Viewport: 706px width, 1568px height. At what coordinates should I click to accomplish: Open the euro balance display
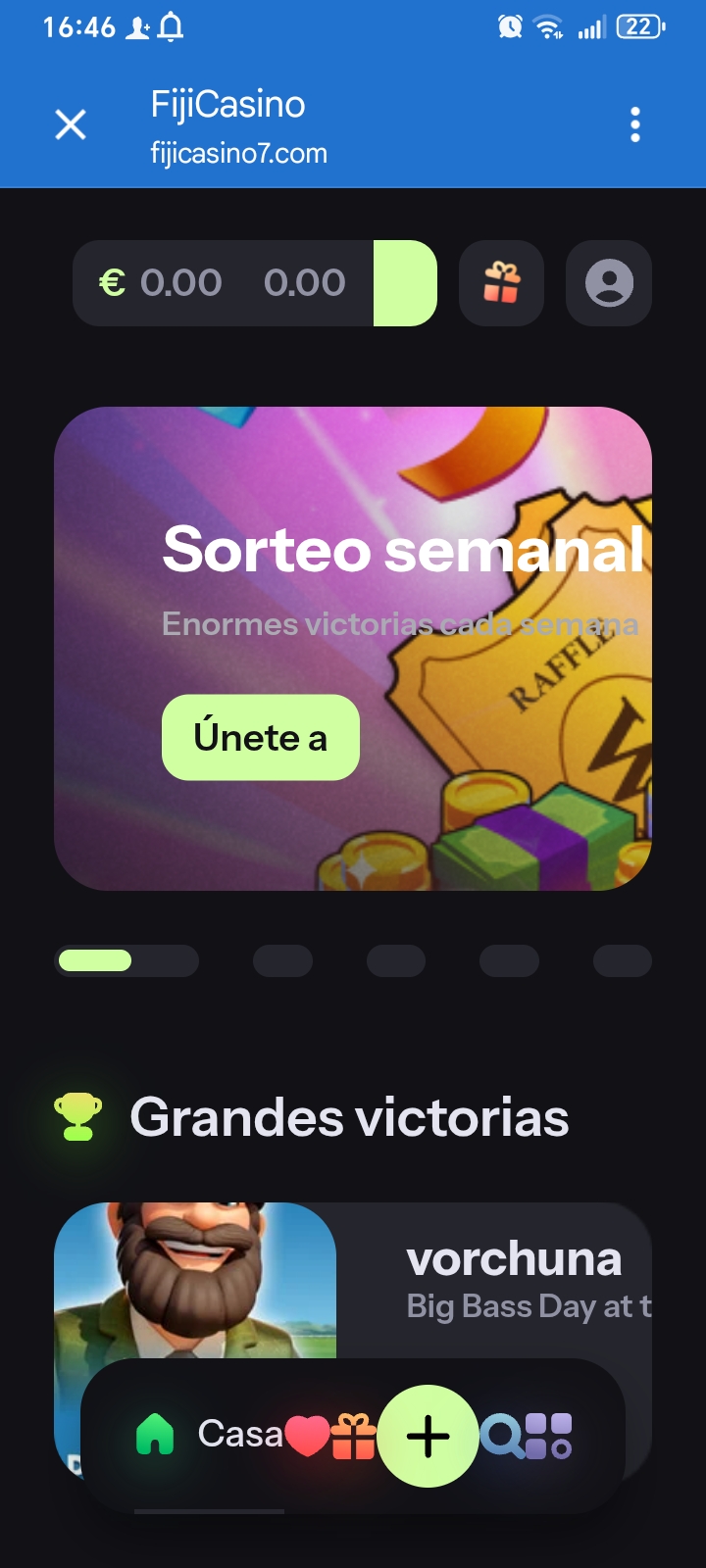[x=224, y=283]
